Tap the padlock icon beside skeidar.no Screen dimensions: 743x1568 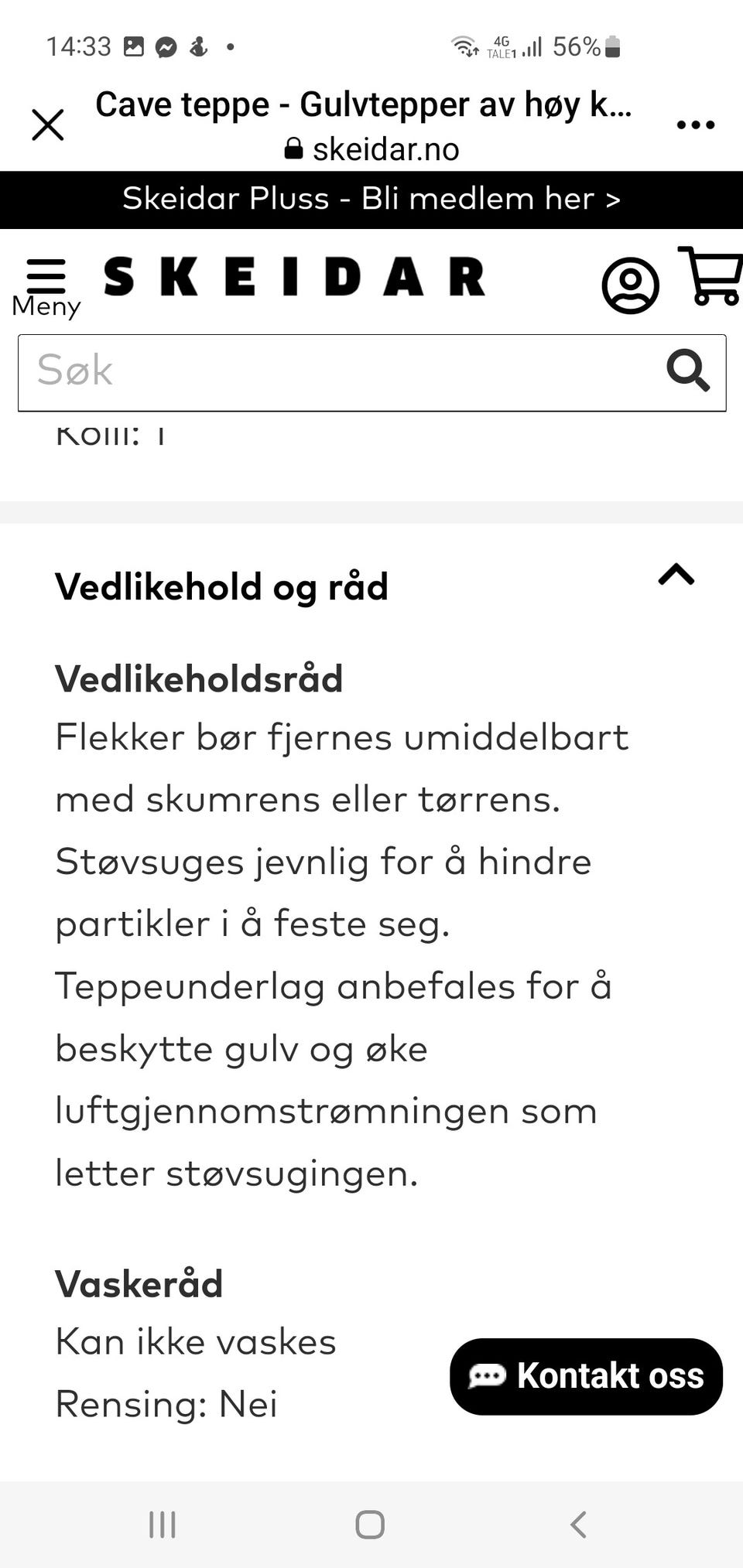click(x=295, y=148)
